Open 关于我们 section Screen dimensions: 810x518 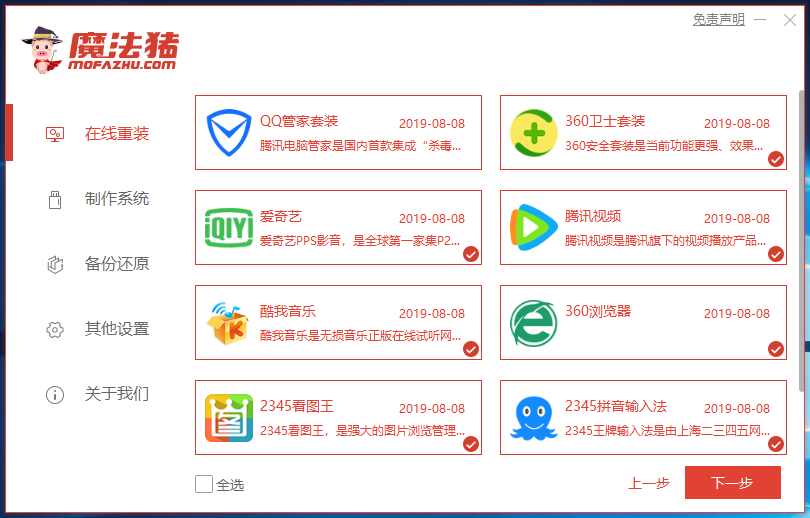point(116,394)
